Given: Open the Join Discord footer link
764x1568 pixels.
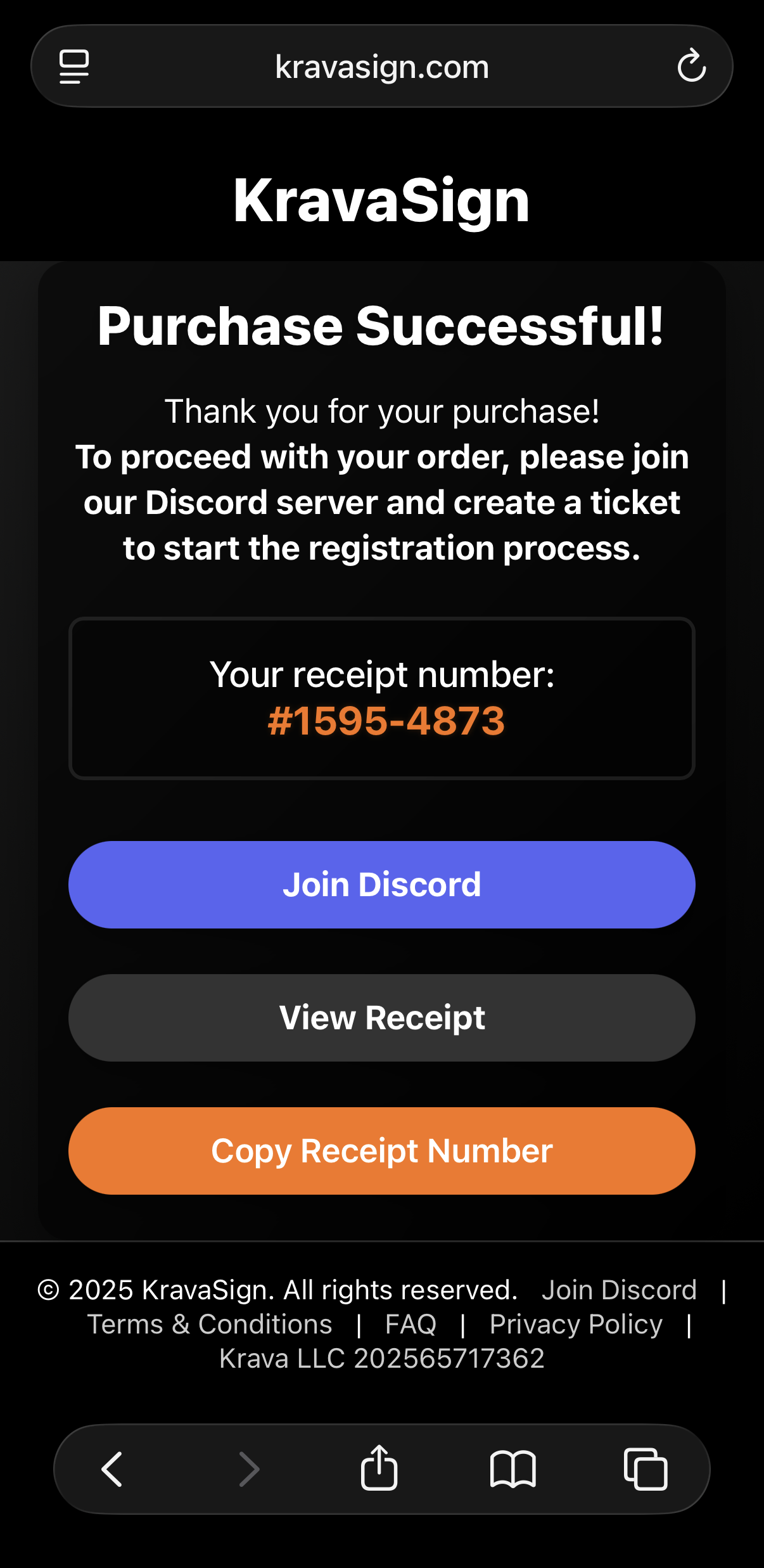Looking at the screenshot, I should [619, 1289].
